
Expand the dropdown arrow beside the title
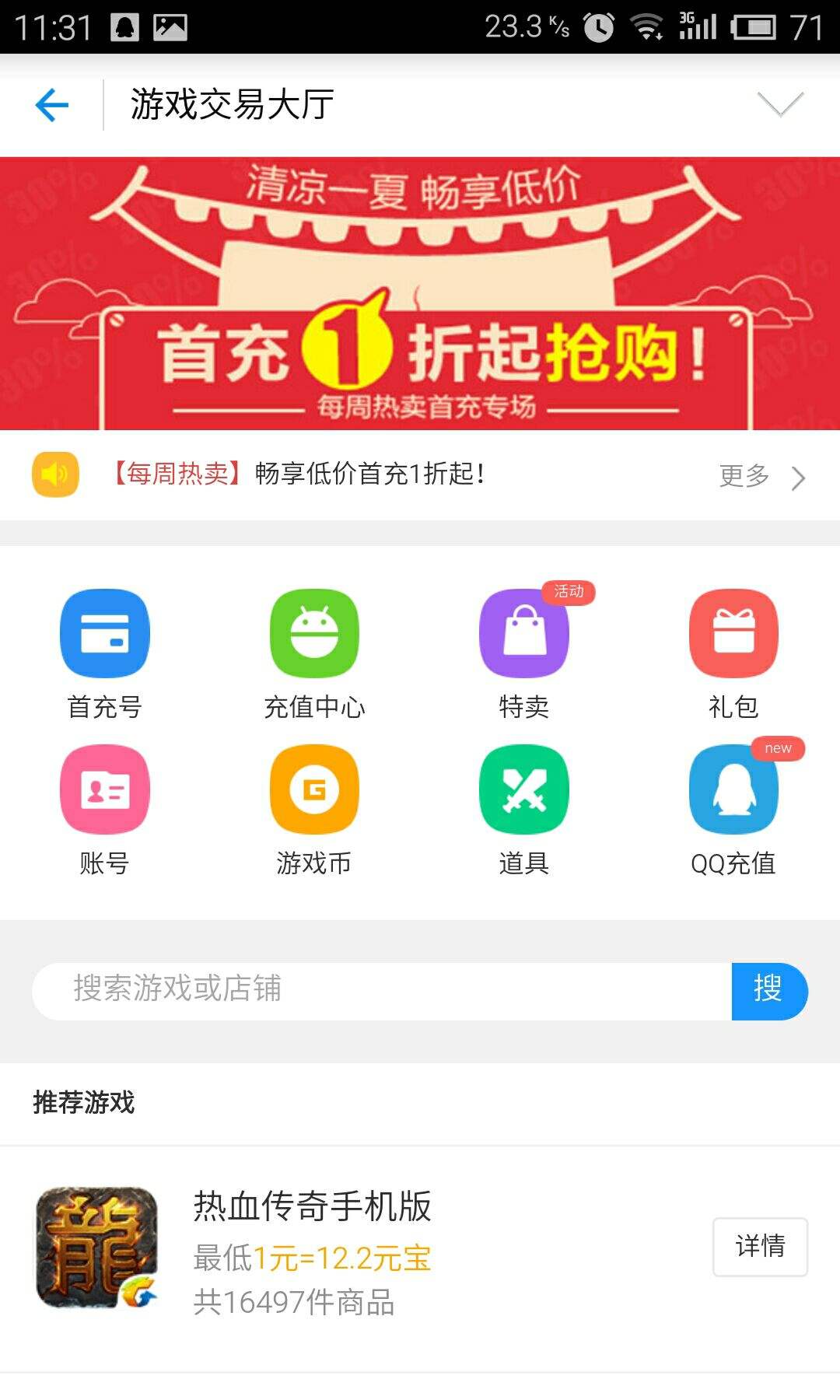tap(780, 105)
